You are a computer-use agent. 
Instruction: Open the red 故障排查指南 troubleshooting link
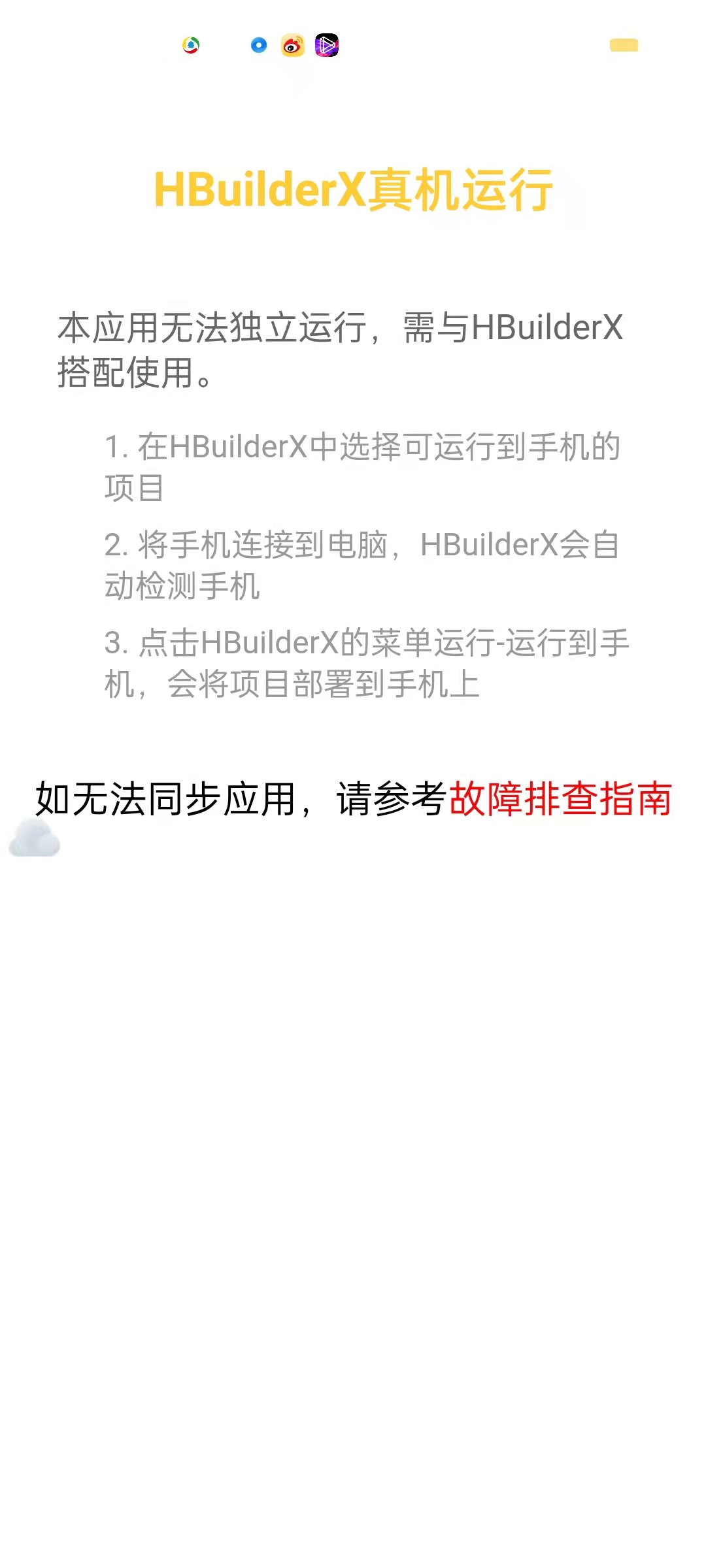560,798
